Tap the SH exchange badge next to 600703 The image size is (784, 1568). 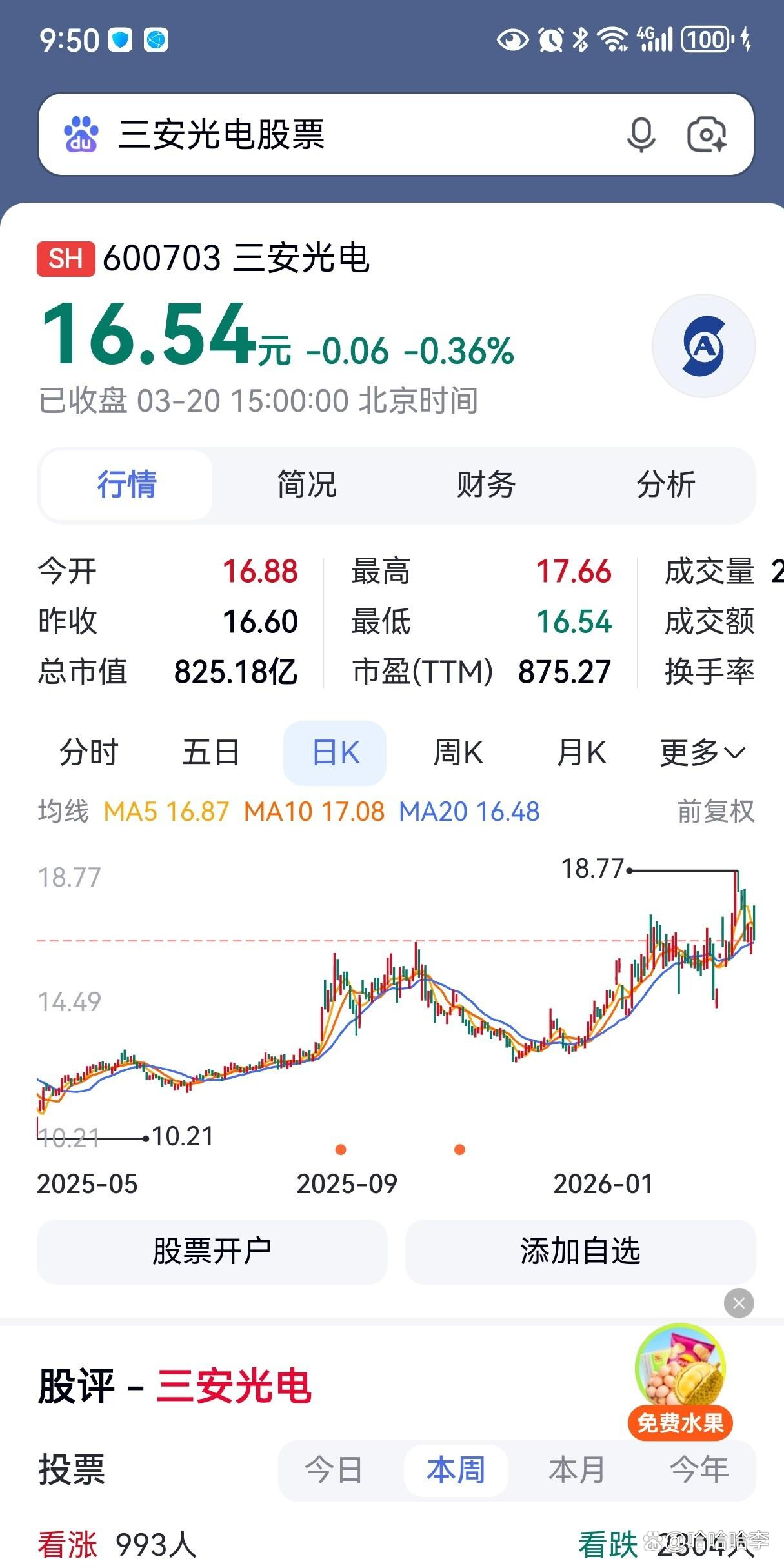[66, 259]
